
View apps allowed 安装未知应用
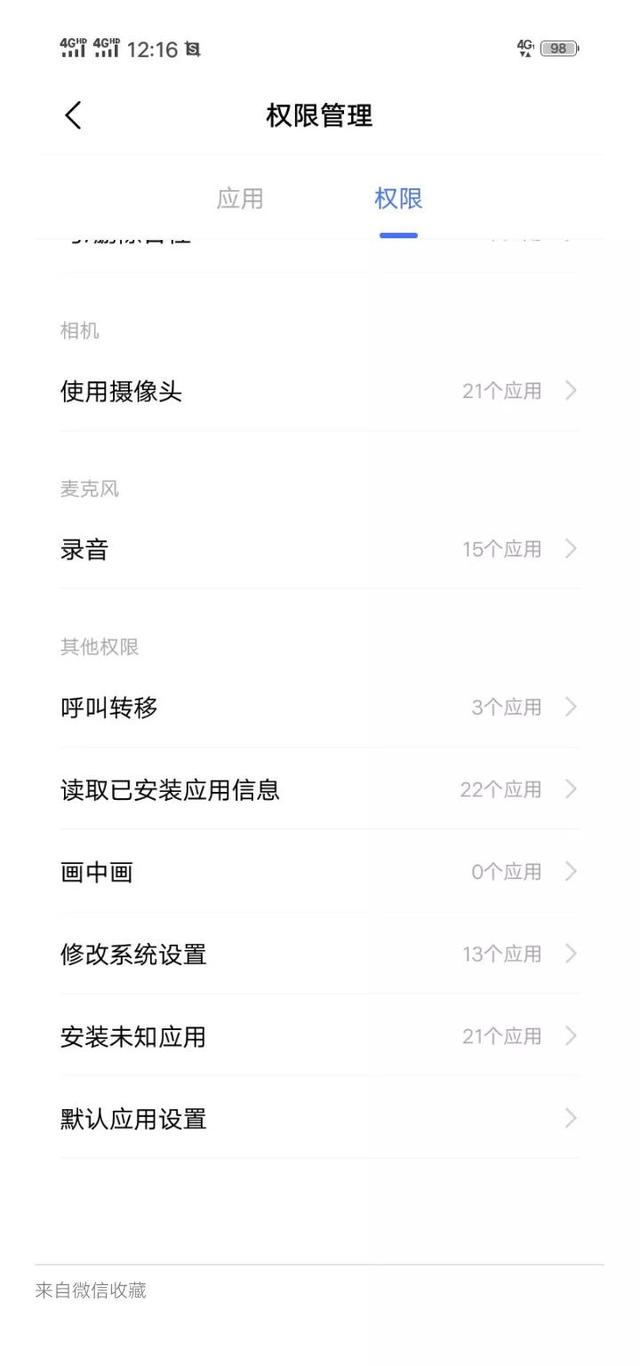(319, 1036)
